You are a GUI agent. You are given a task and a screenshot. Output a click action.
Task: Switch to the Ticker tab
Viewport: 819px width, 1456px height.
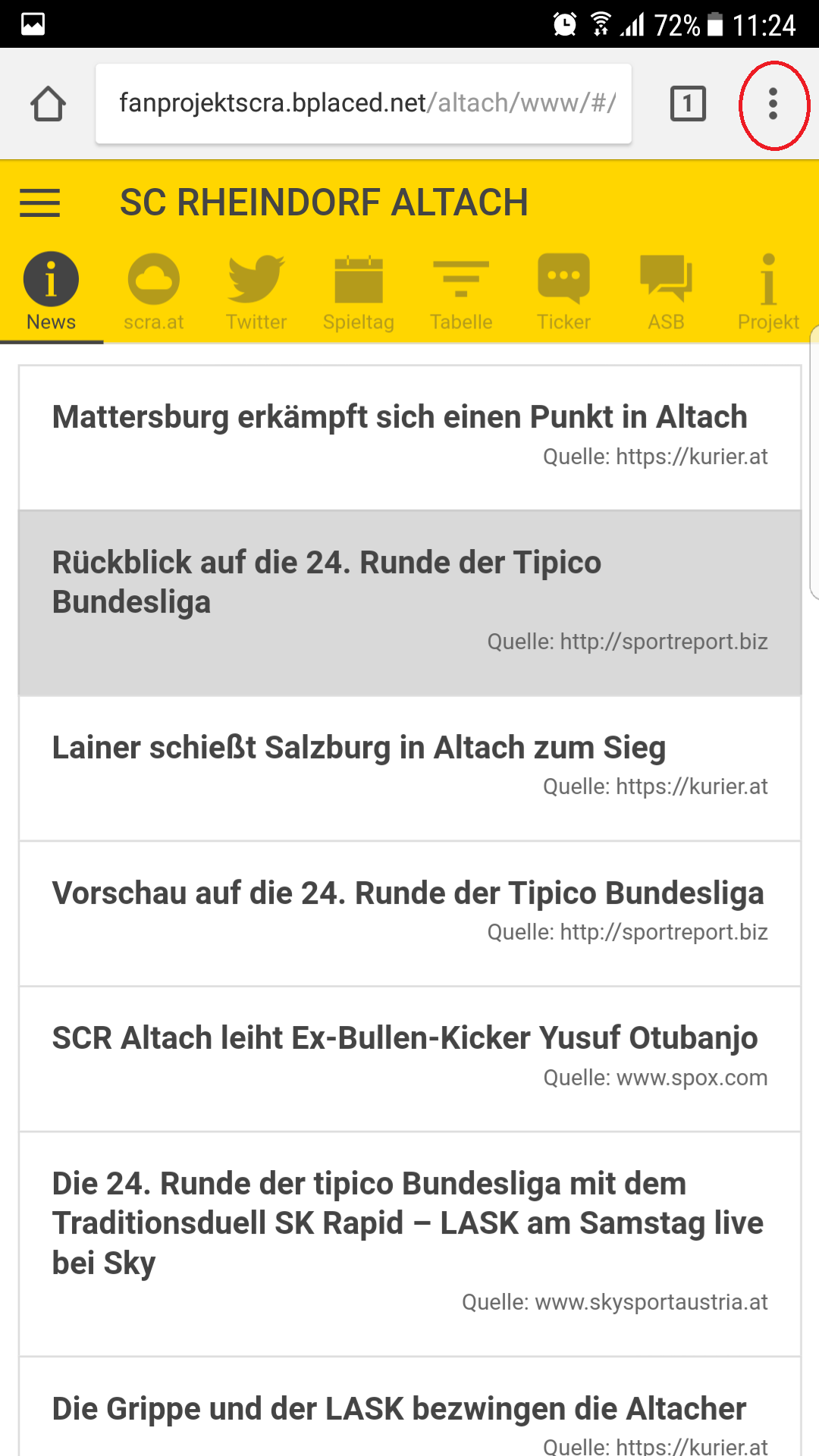click(x=563, y=293)
